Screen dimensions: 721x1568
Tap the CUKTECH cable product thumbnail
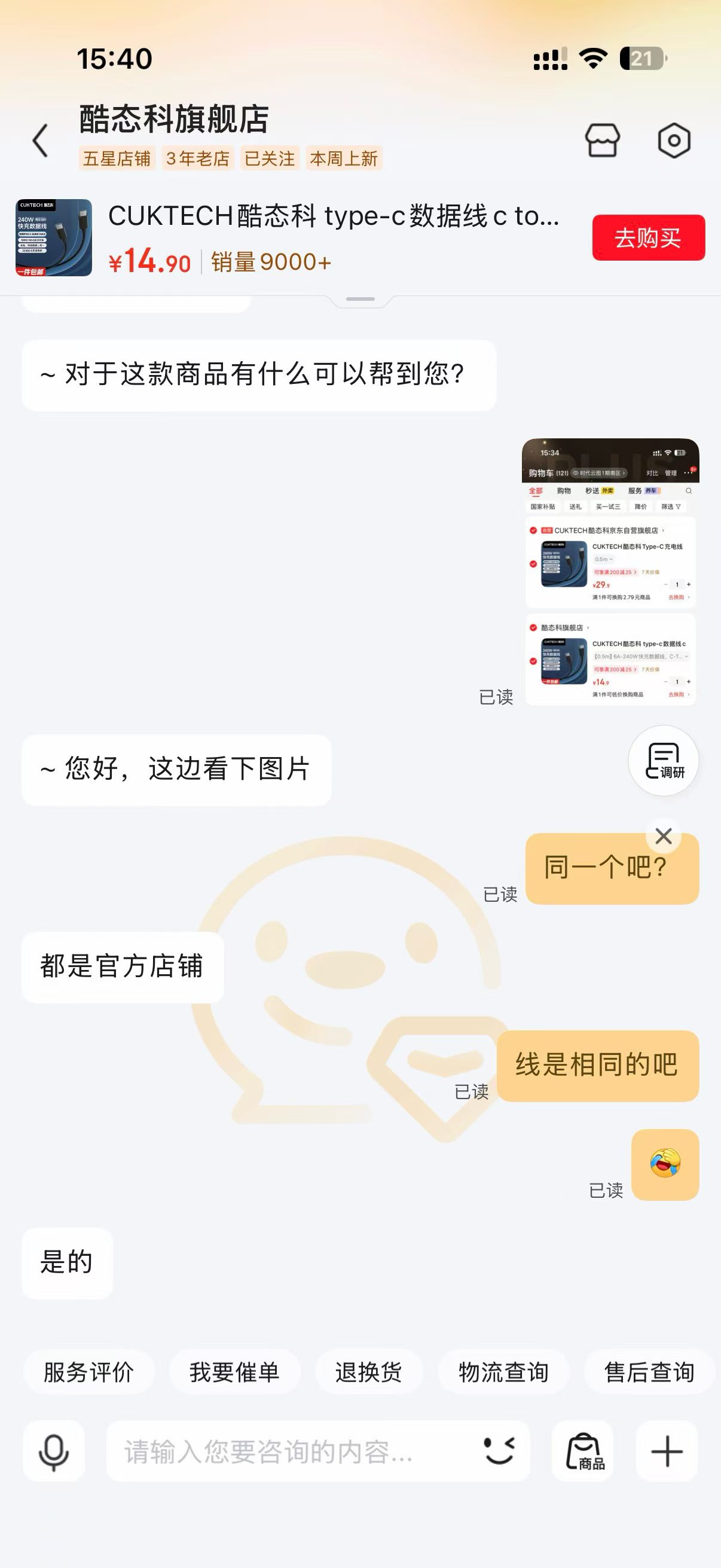pos(54,237)
